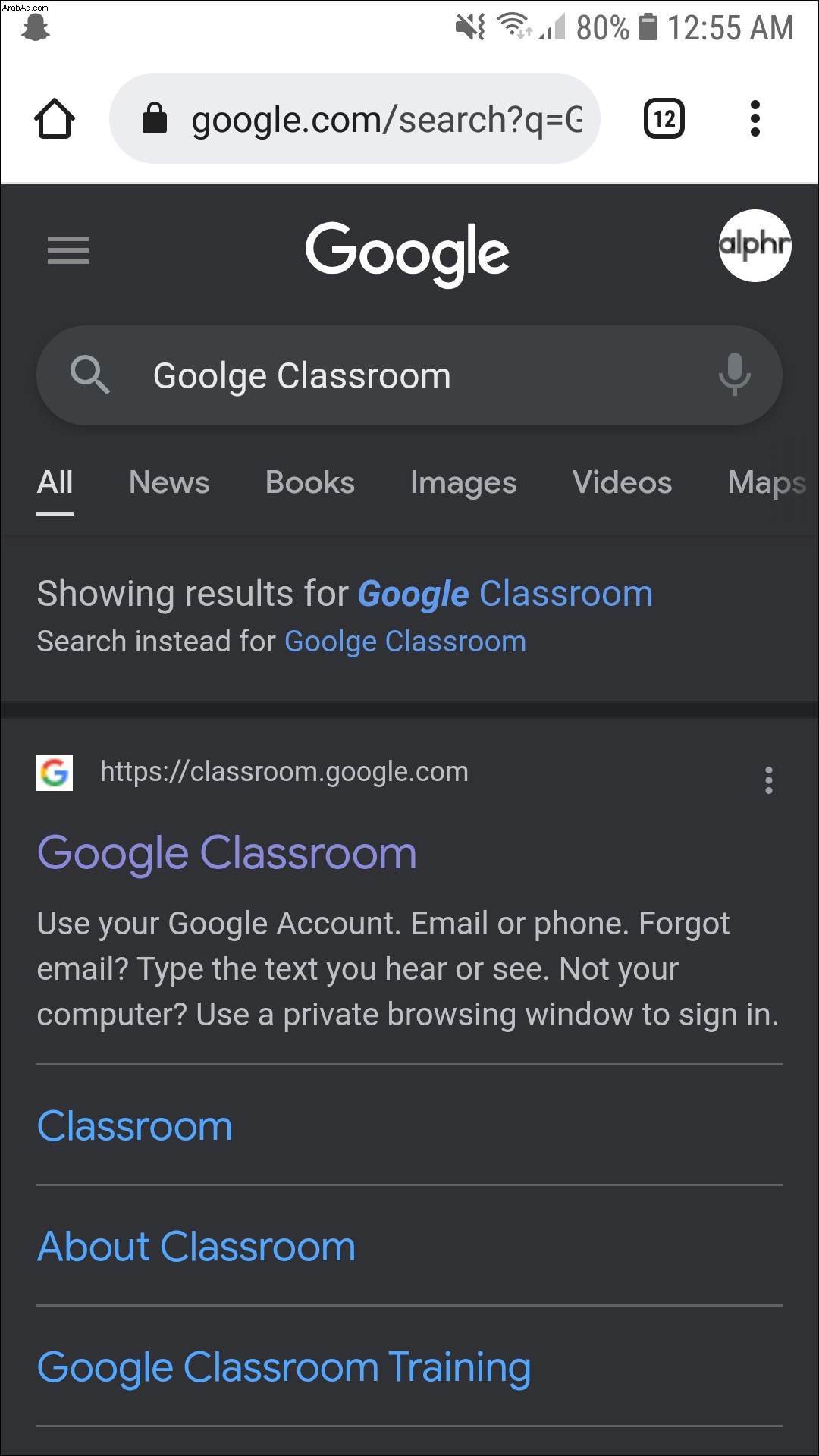Switch to the Videos tab
This screenshot has height=1456, width=819.
[622, 482]
